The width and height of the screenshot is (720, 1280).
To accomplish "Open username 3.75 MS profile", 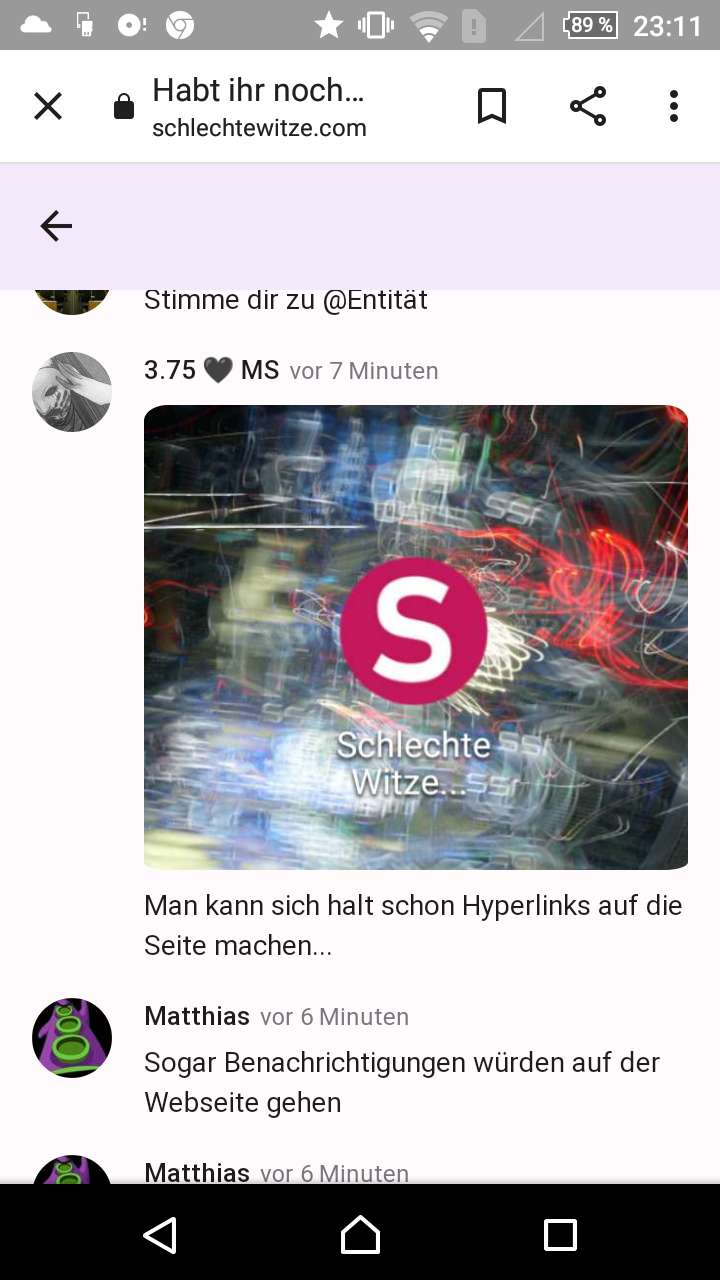I will [x=211, y=371].
